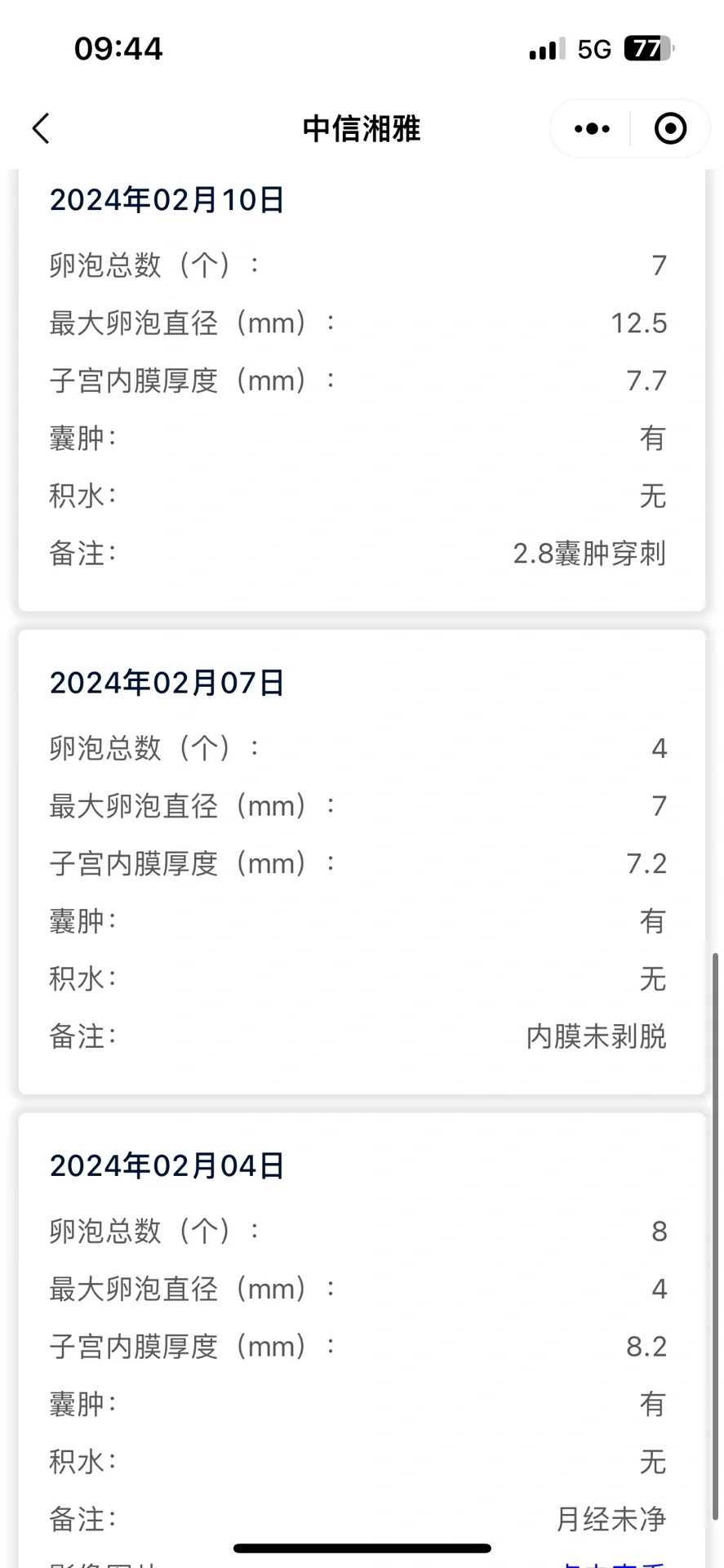Tap 囊肿 status 有 on Feb 04 record
The image size is (724, 1568).
click(x=653, y=1404)
